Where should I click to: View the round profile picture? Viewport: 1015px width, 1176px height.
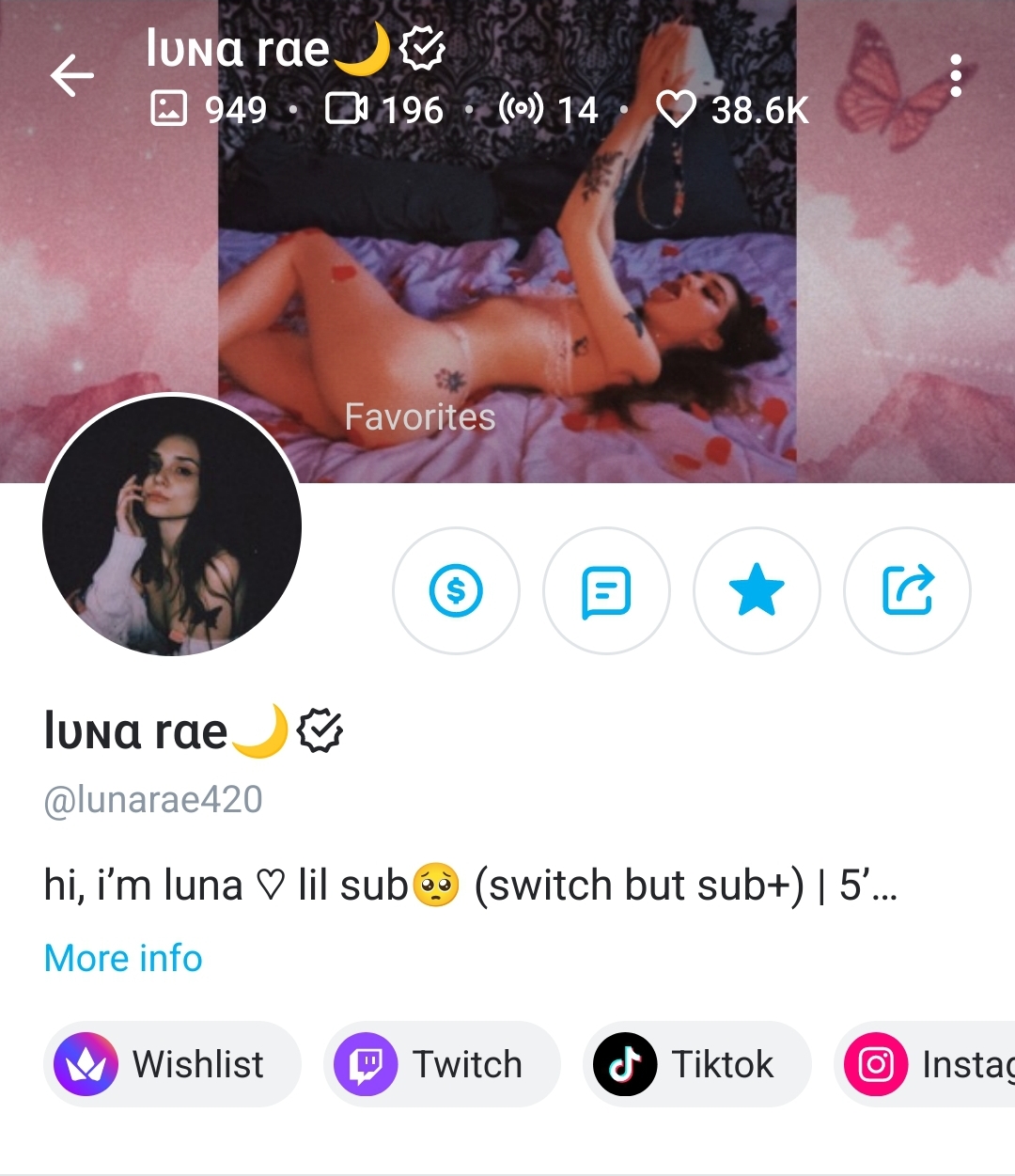point(172,525)
